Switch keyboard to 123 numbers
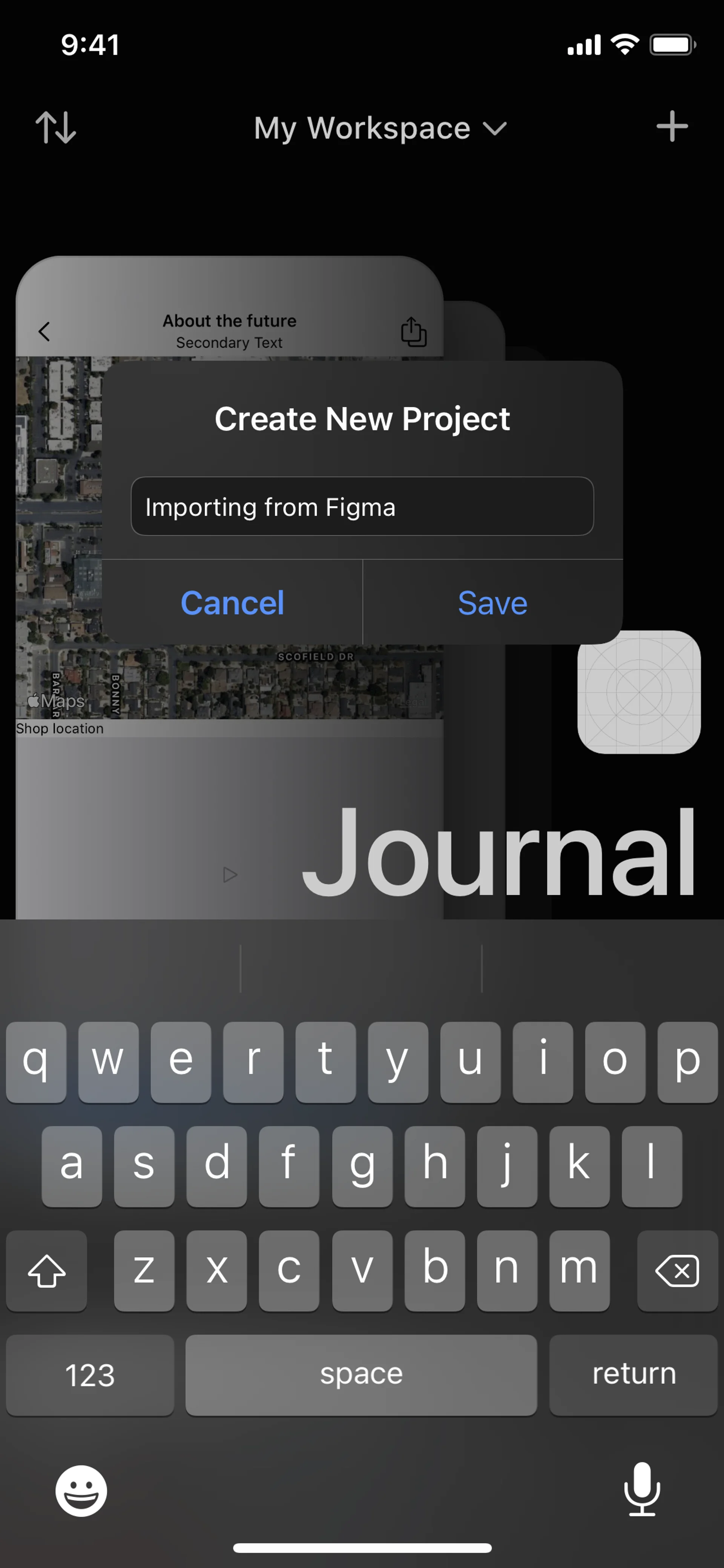Viewport: 724px width, 1568px height. (90, 1374)
